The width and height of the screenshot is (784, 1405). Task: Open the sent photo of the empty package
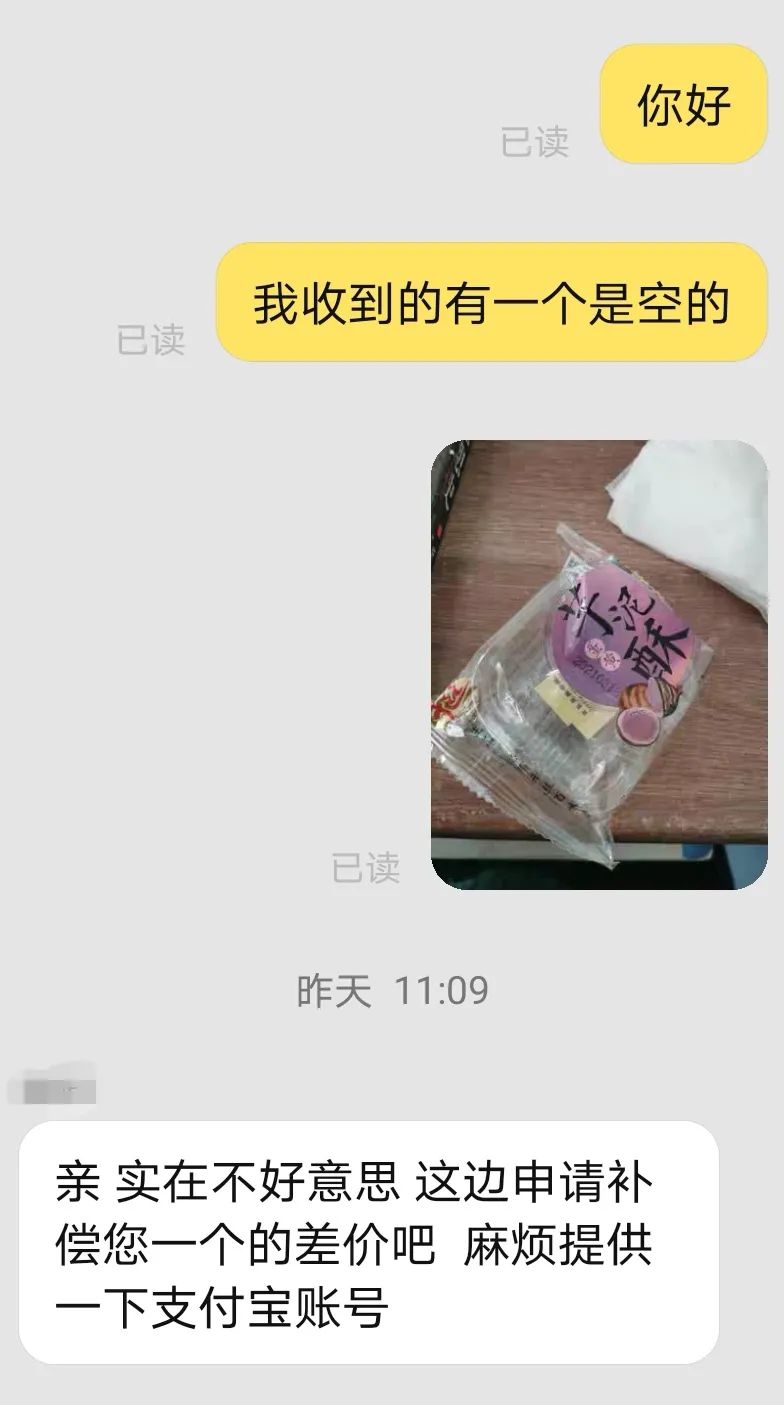tap(599, 664)
